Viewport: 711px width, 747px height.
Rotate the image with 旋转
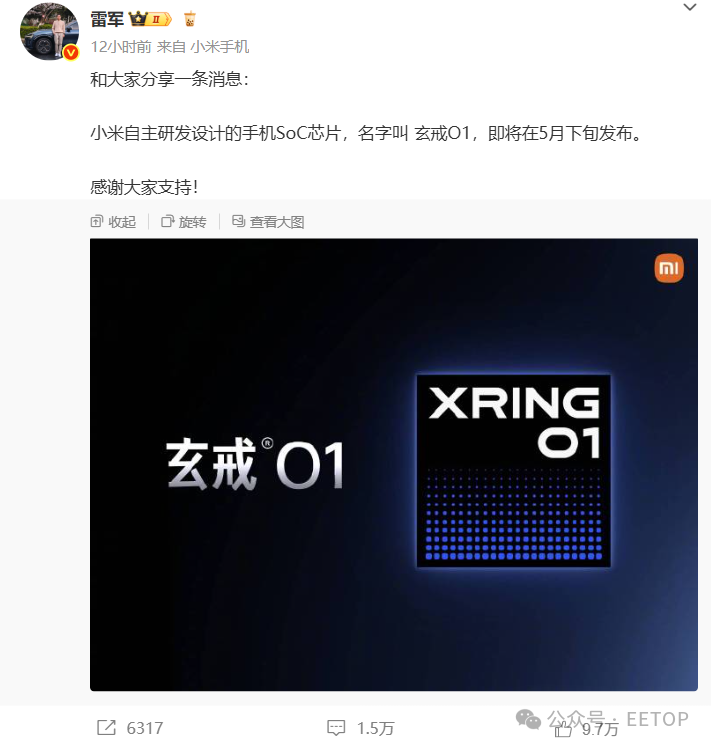(183, 222)
